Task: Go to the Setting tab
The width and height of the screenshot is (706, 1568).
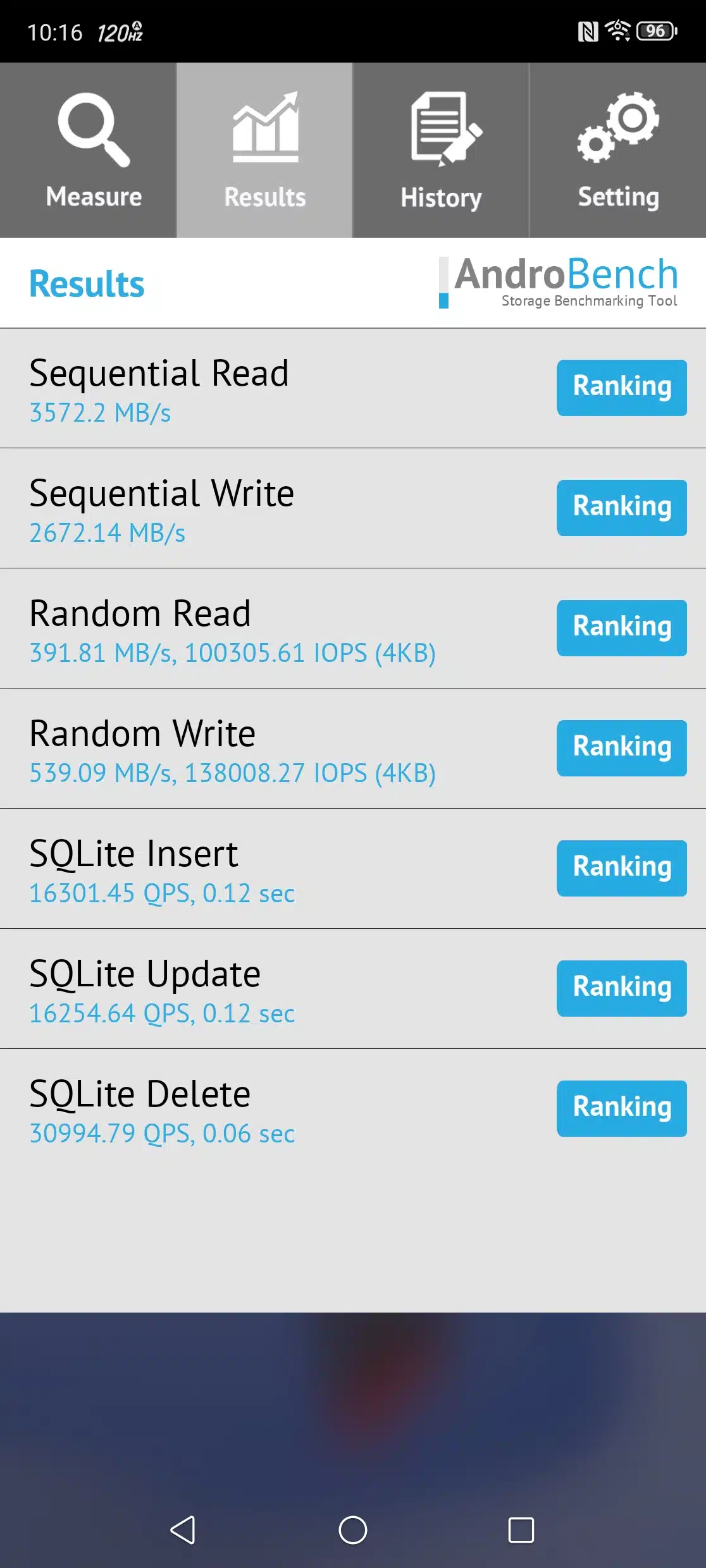Action: point(618,150)
